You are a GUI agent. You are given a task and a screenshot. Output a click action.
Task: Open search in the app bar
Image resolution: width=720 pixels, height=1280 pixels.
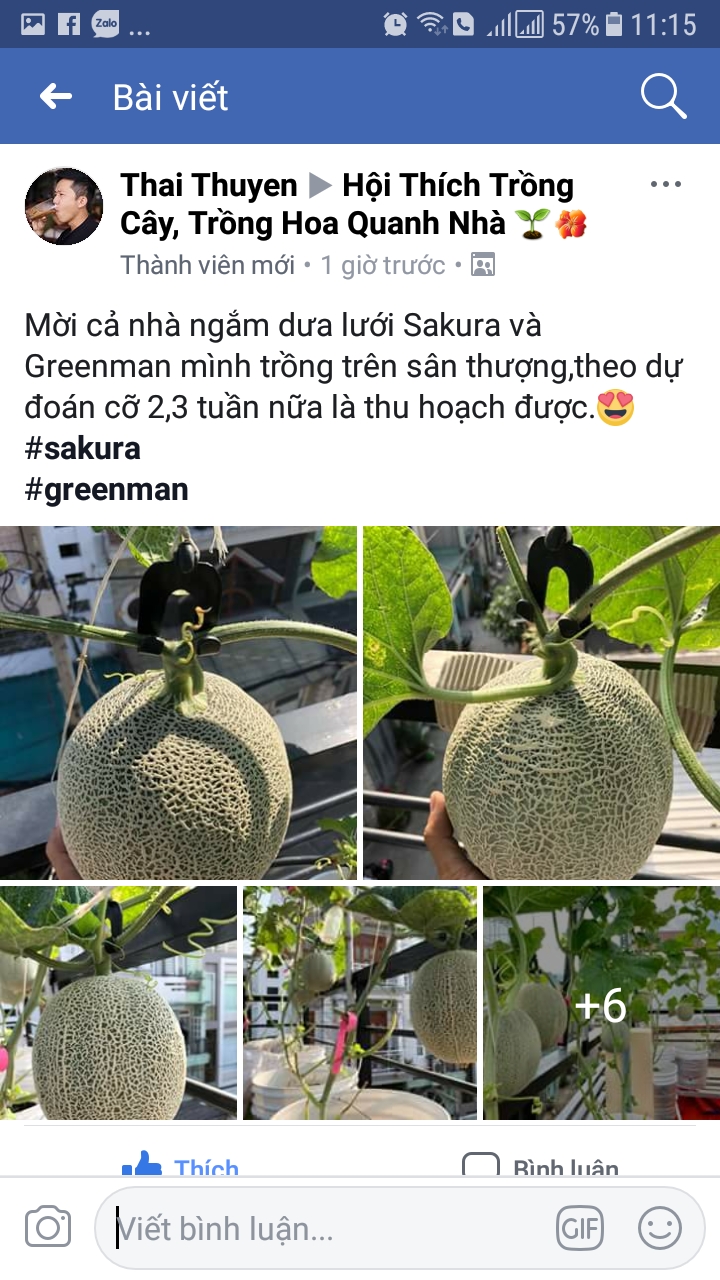[x=662, y=96]
